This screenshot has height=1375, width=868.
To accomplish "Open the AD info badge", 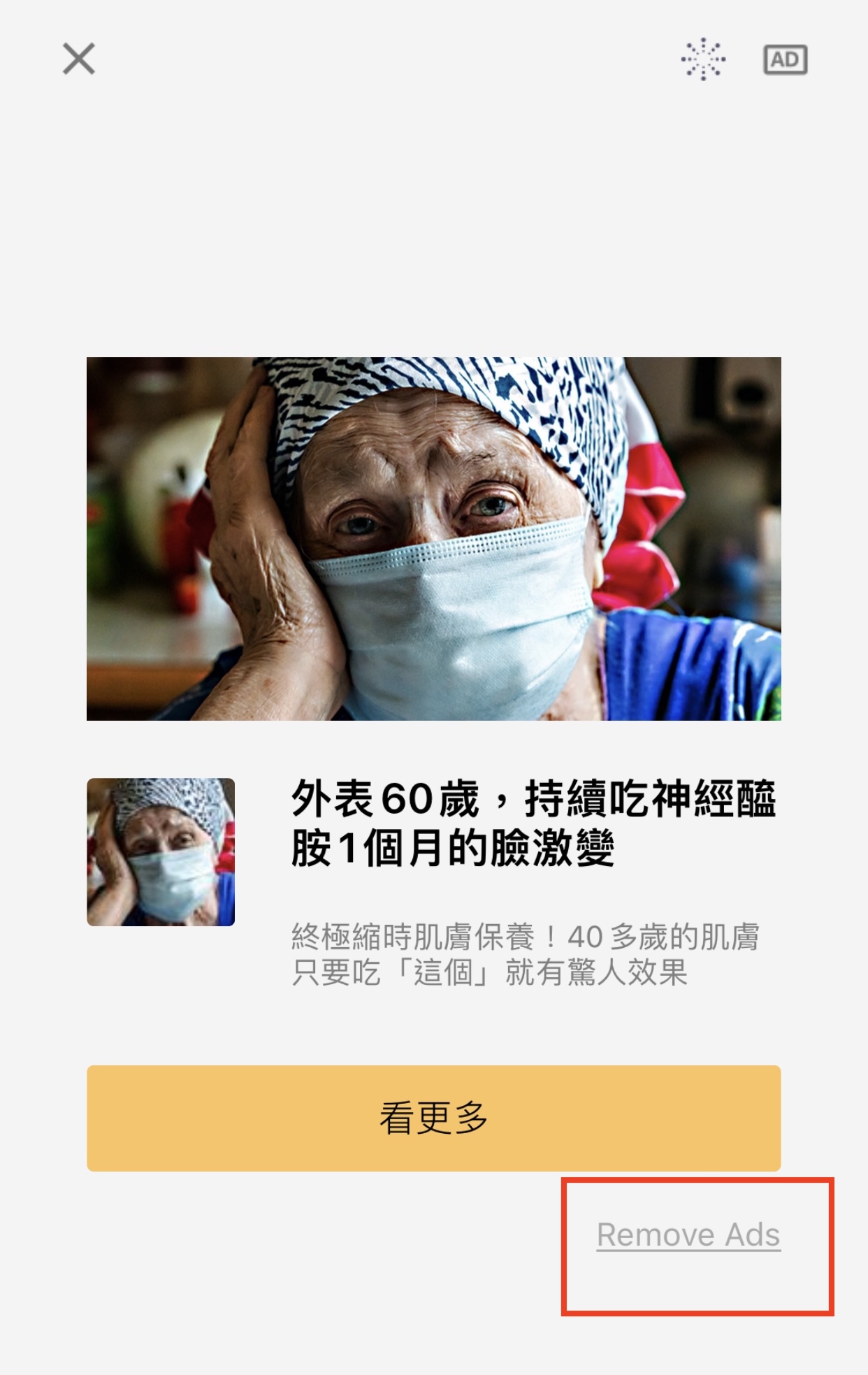I will (785, 59).
